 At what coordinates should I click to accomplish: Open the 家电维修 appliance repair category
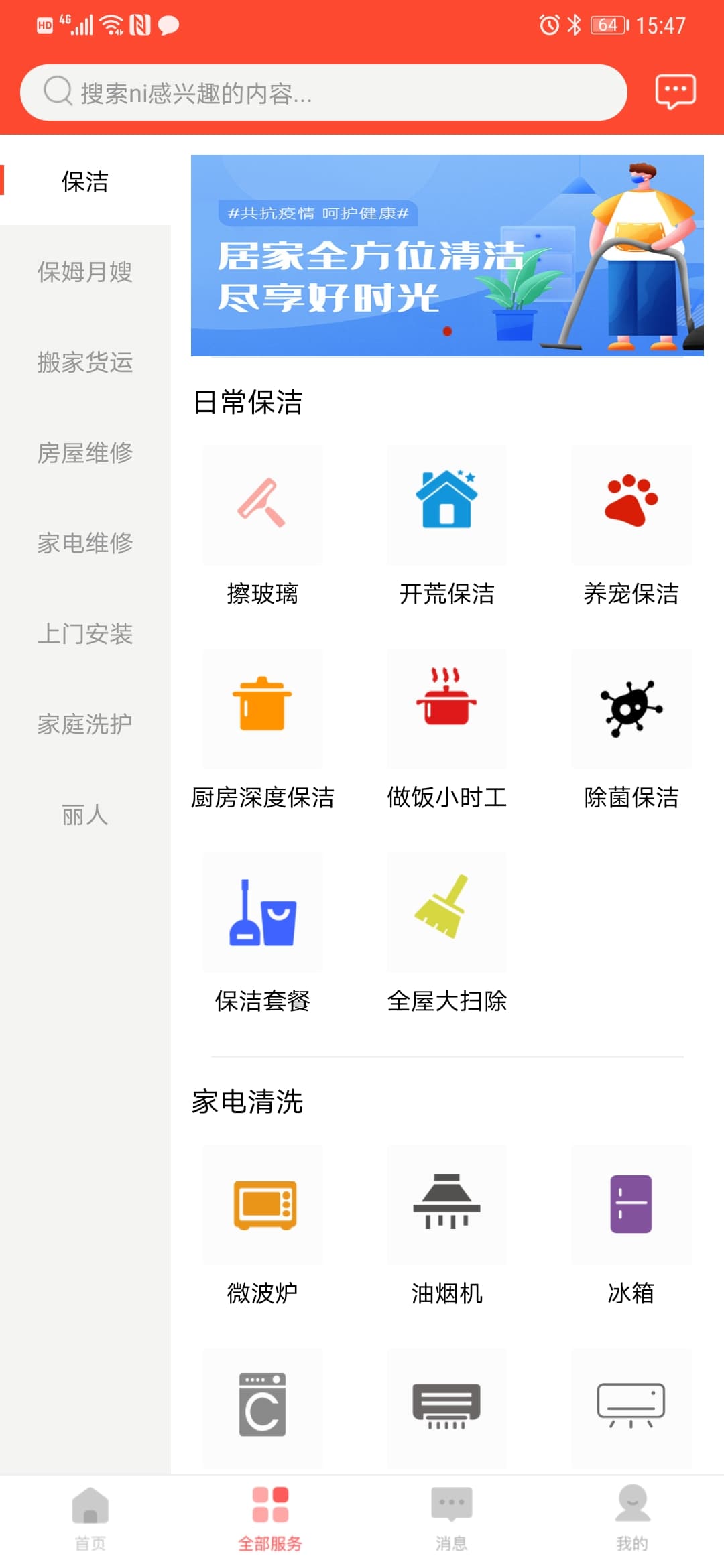coord(85,543)
